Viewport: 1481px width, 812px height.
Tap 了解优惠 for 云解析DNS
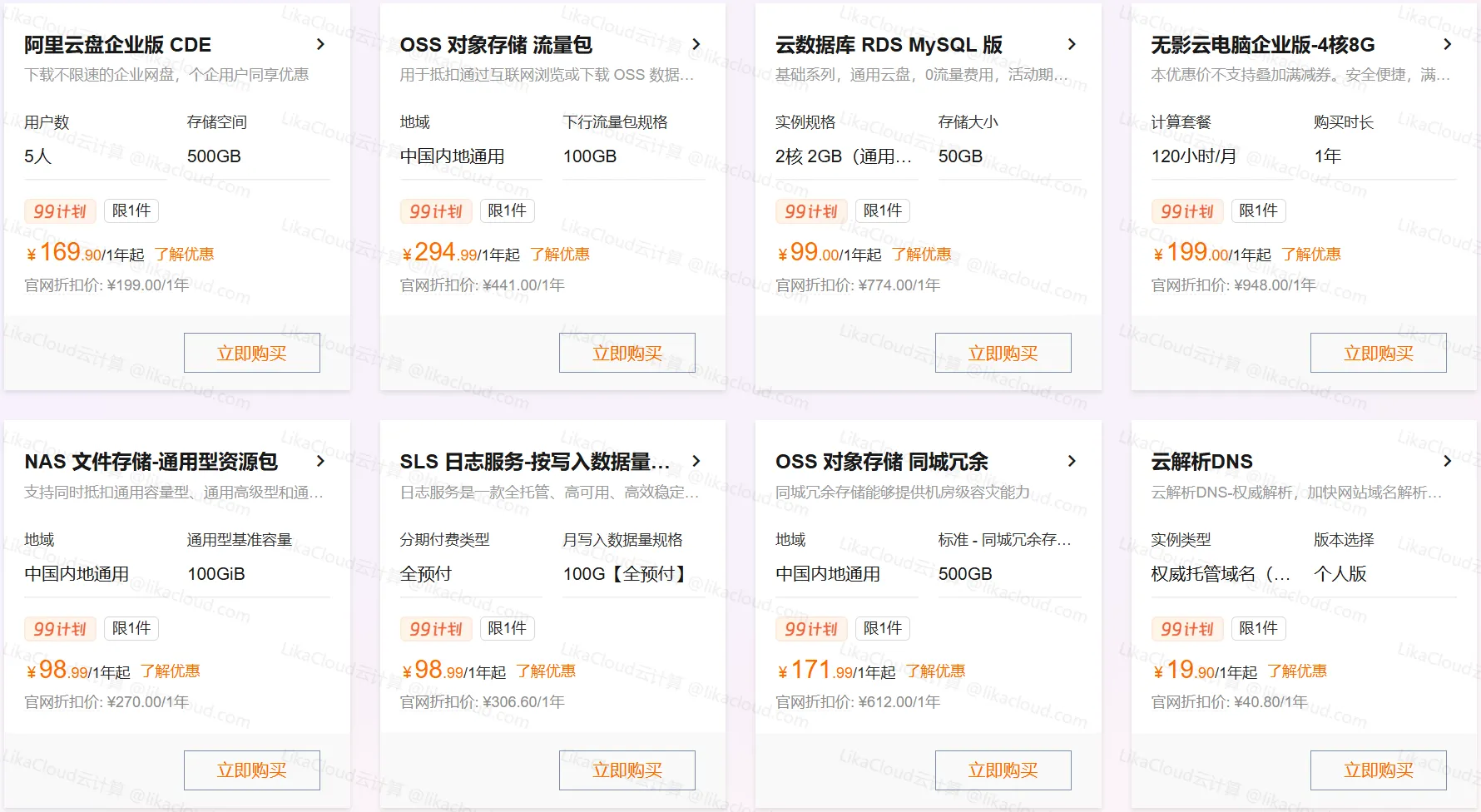point(1296,671)
